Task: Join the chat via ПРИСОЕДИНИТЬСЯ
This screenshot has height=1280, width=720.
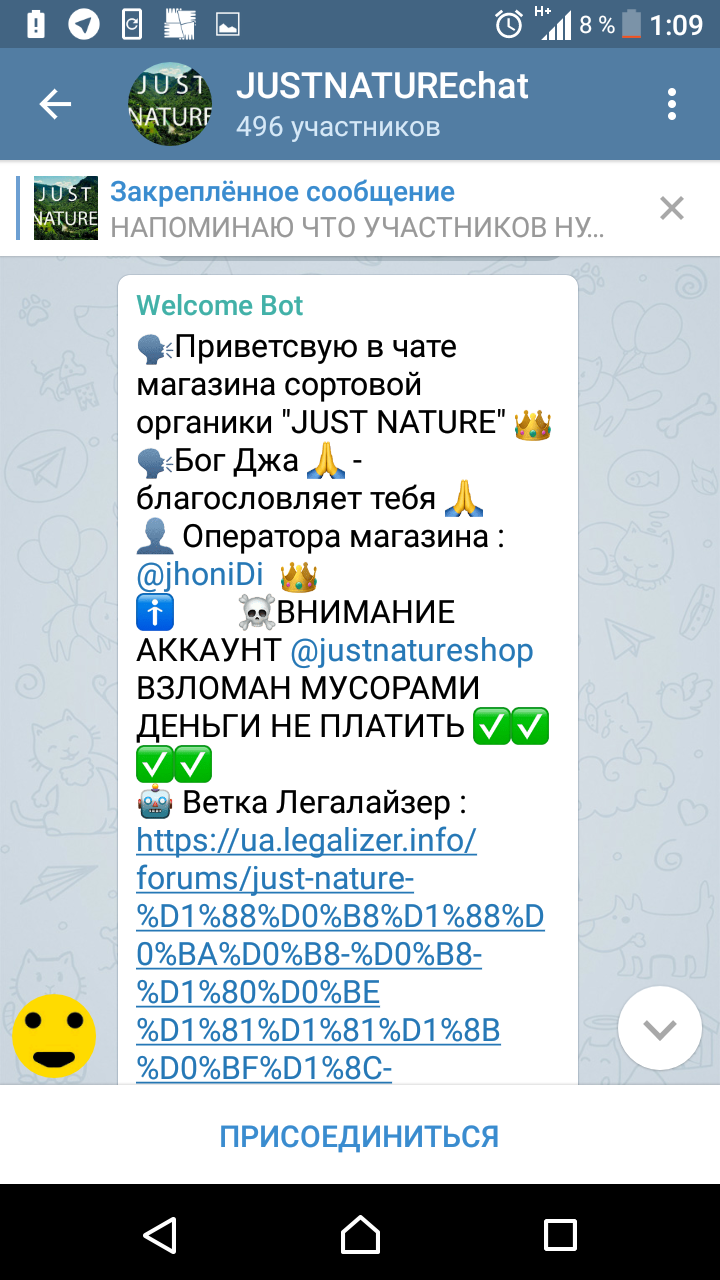Action: pyautogui.click(x=360, y=1136)
